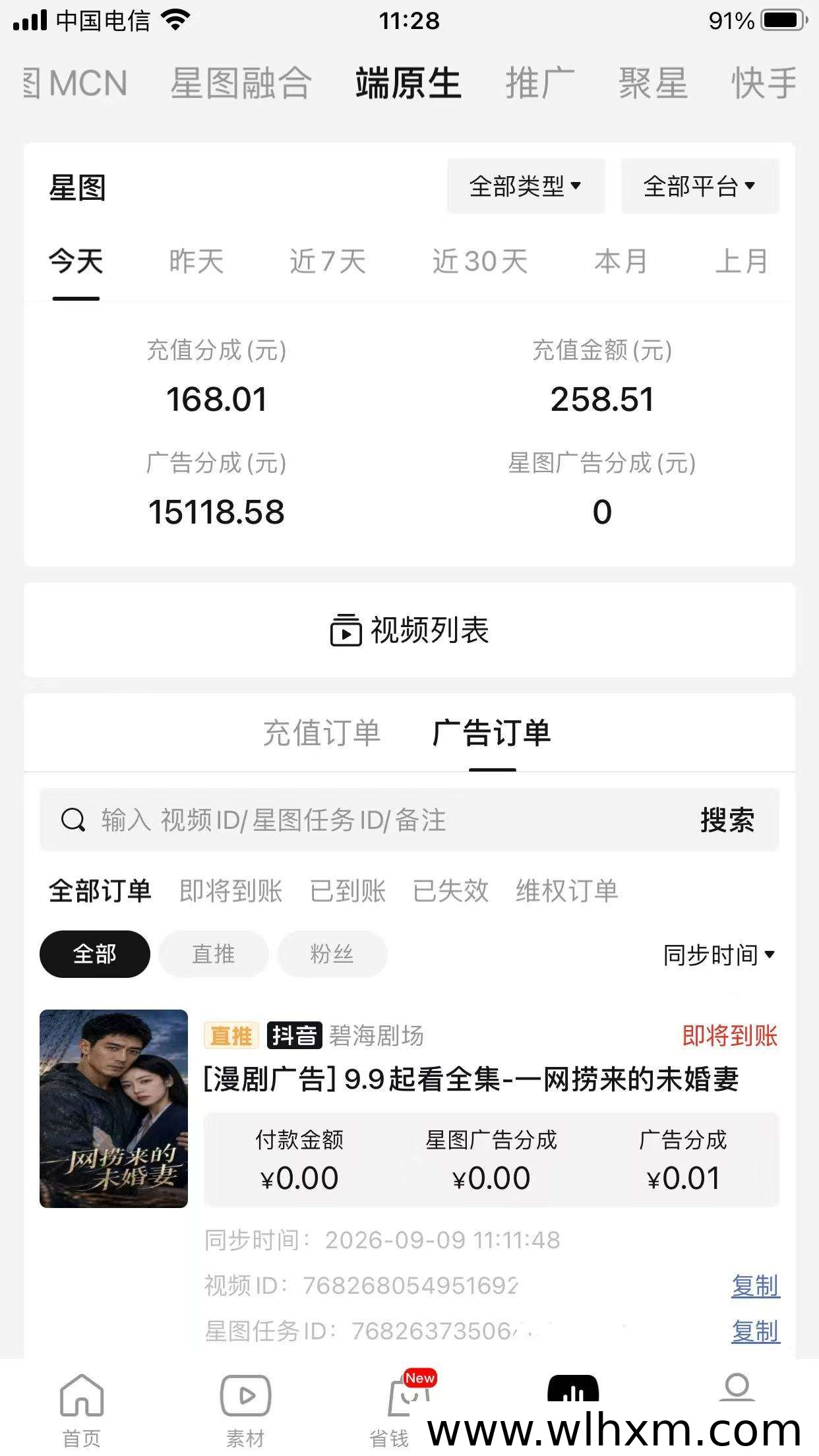Select the 直推 filter chip
This screenshot has height=1456, width=819.
pyautogui.click(x=214, y=954)
